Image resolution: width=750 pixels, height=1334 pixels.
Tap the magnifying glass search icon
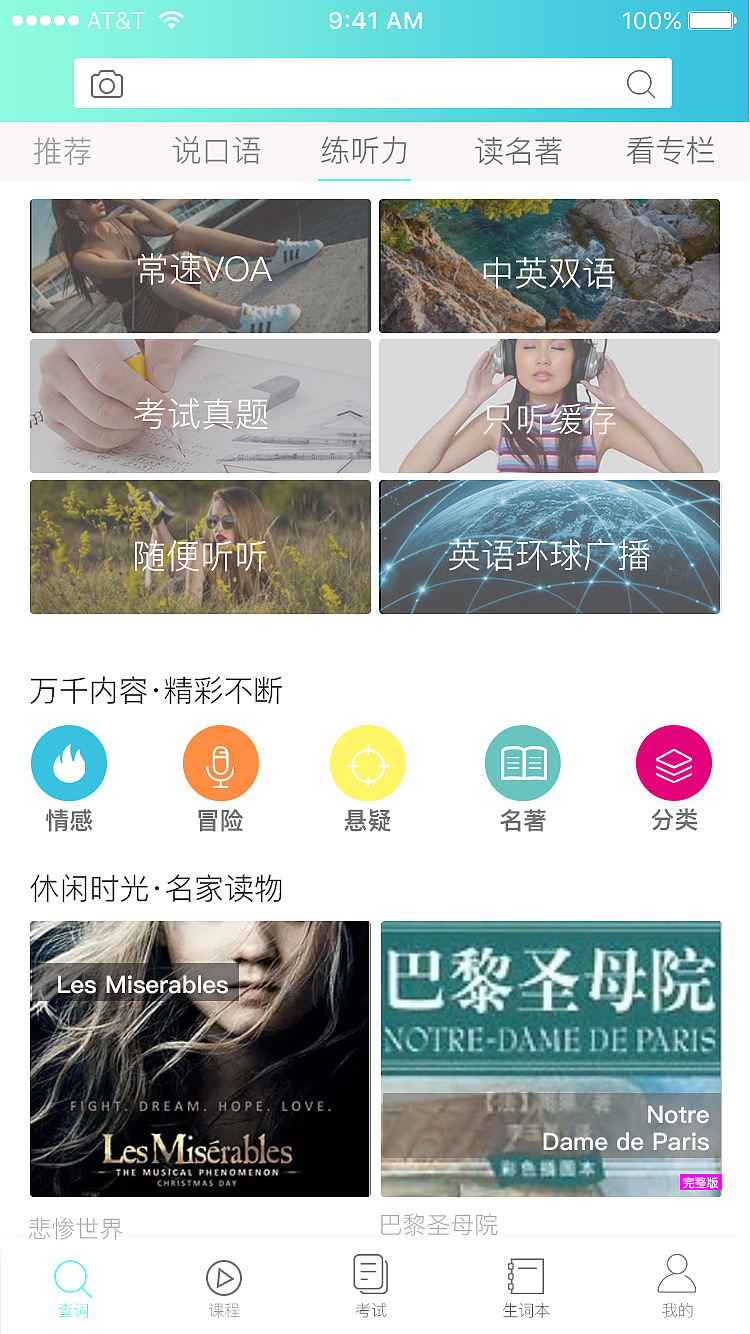pyautogui.click(x=640, y=84)
